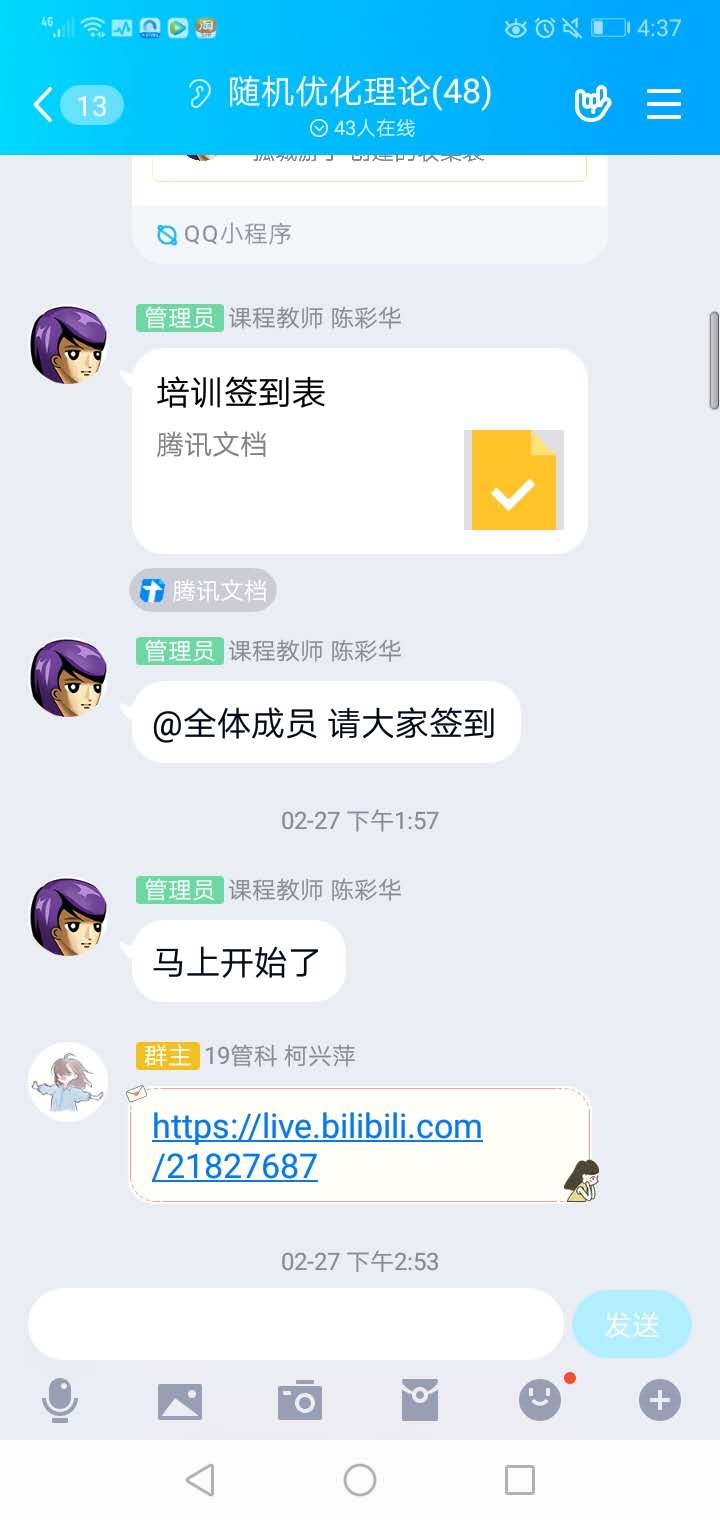The image size is (720, 1520).
Task: View 柯兴萍's profile avatar
Action: [x=68, y=1081]
